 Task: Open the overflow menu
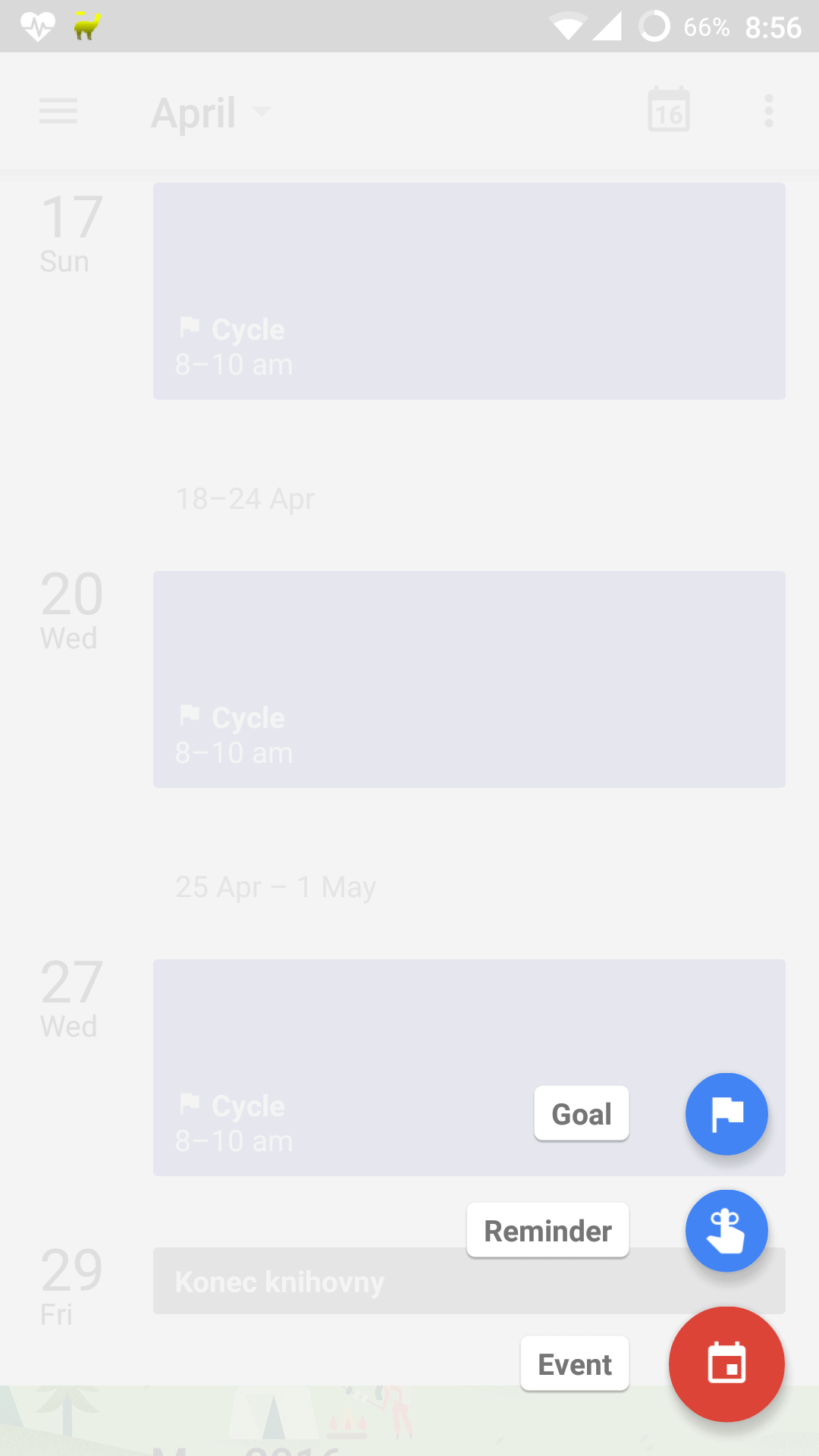[x=768, y=111]
